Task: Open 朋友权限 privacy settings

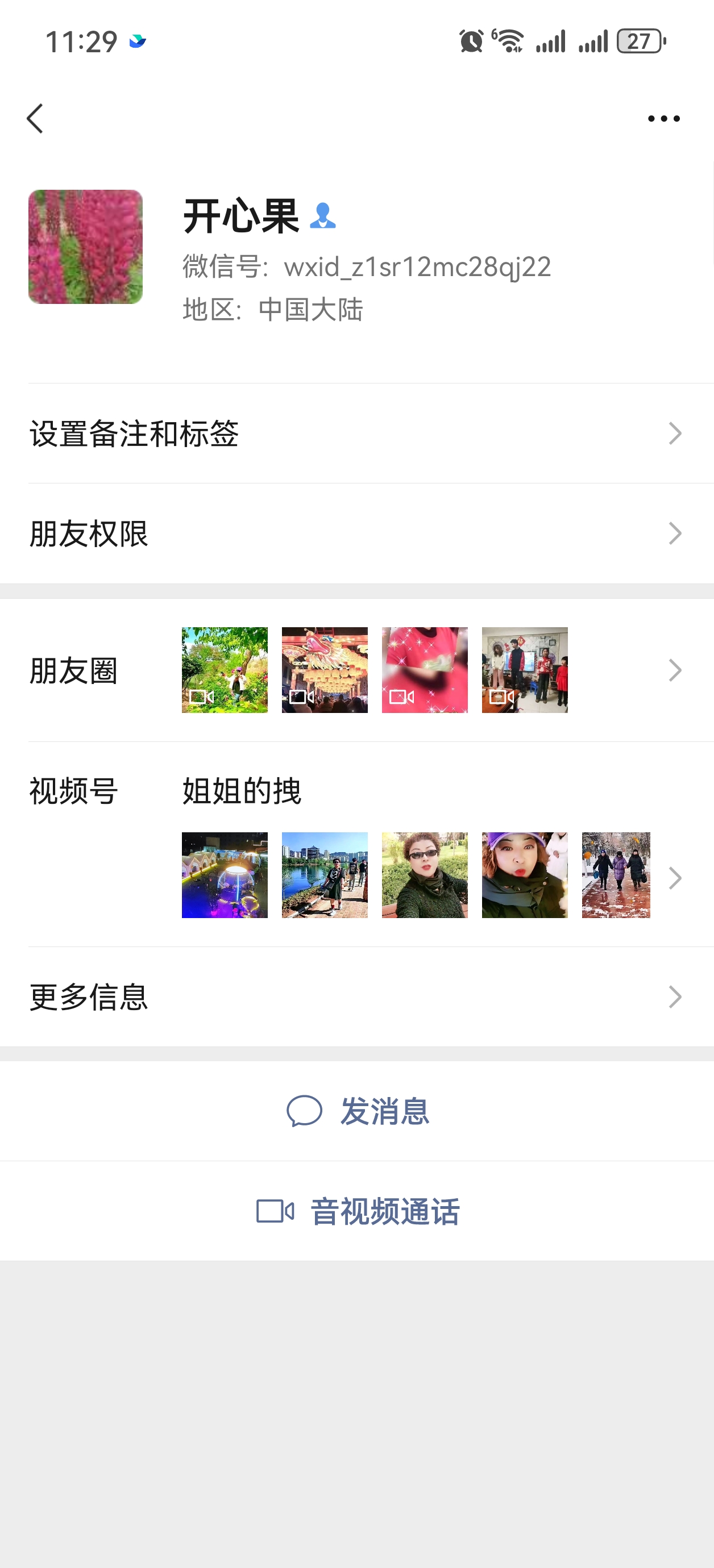Action: (357, 533)
